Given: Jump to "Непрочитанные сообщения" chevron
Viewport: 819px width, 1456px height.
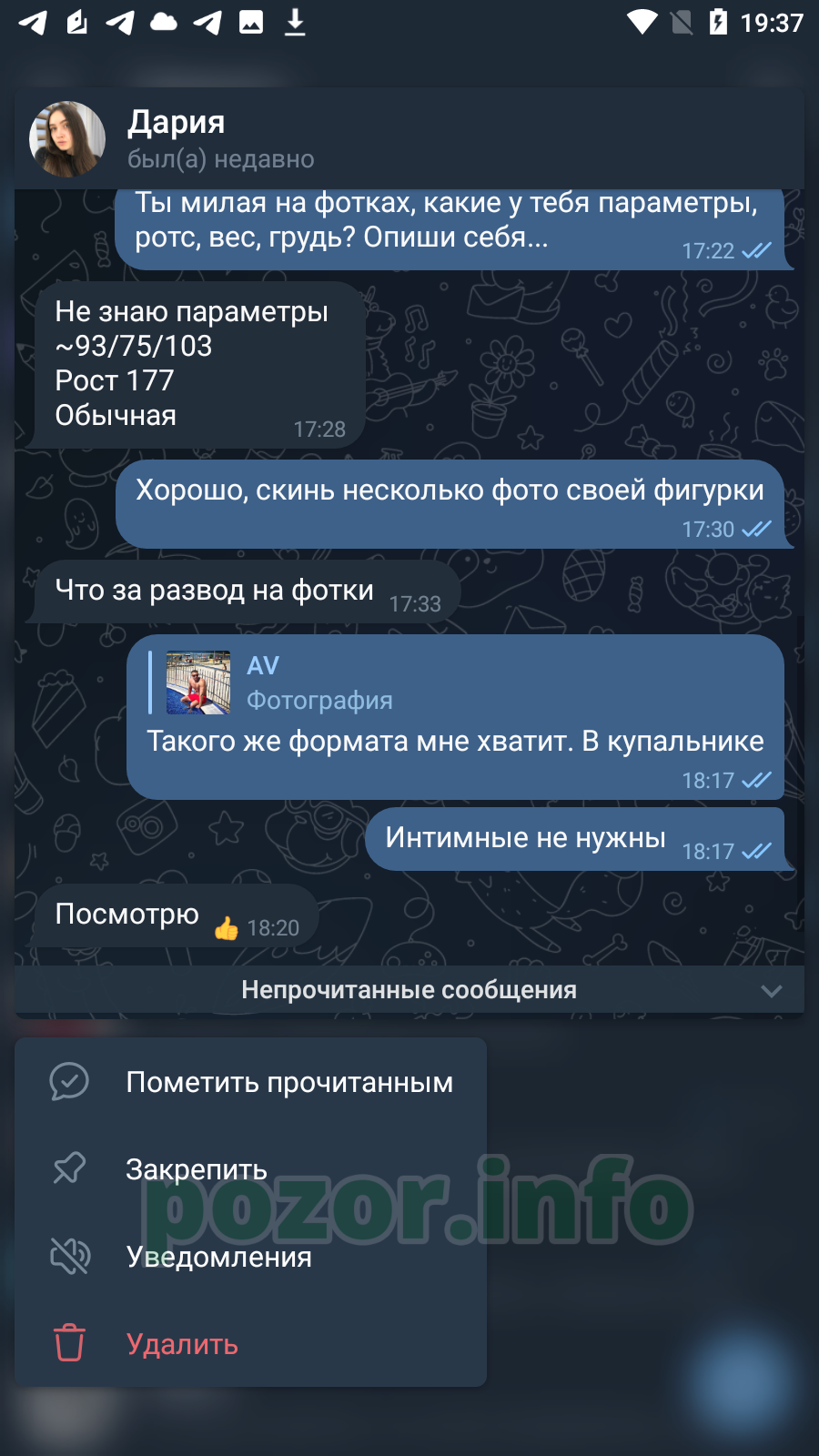Looking at the screenshot, I should [x=771, y=990].
